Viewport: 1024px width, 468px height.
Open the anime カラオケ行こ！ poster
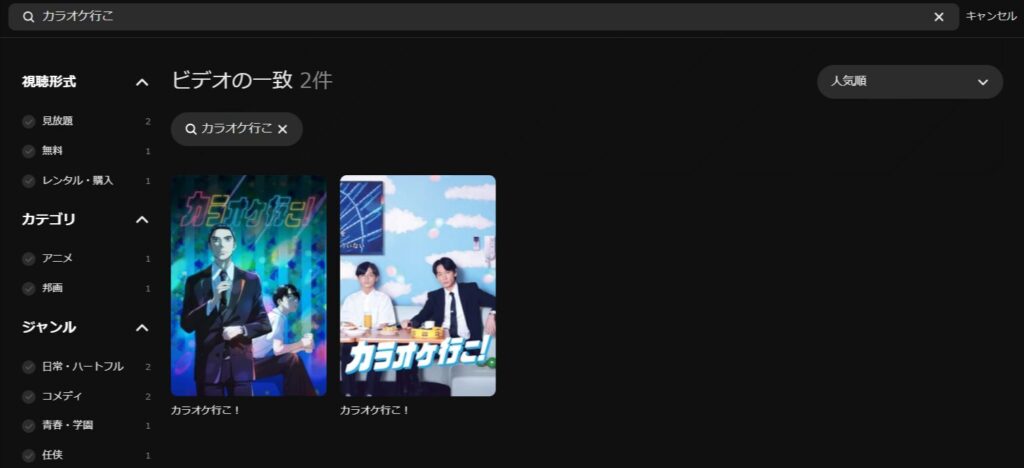coord(248,286)
